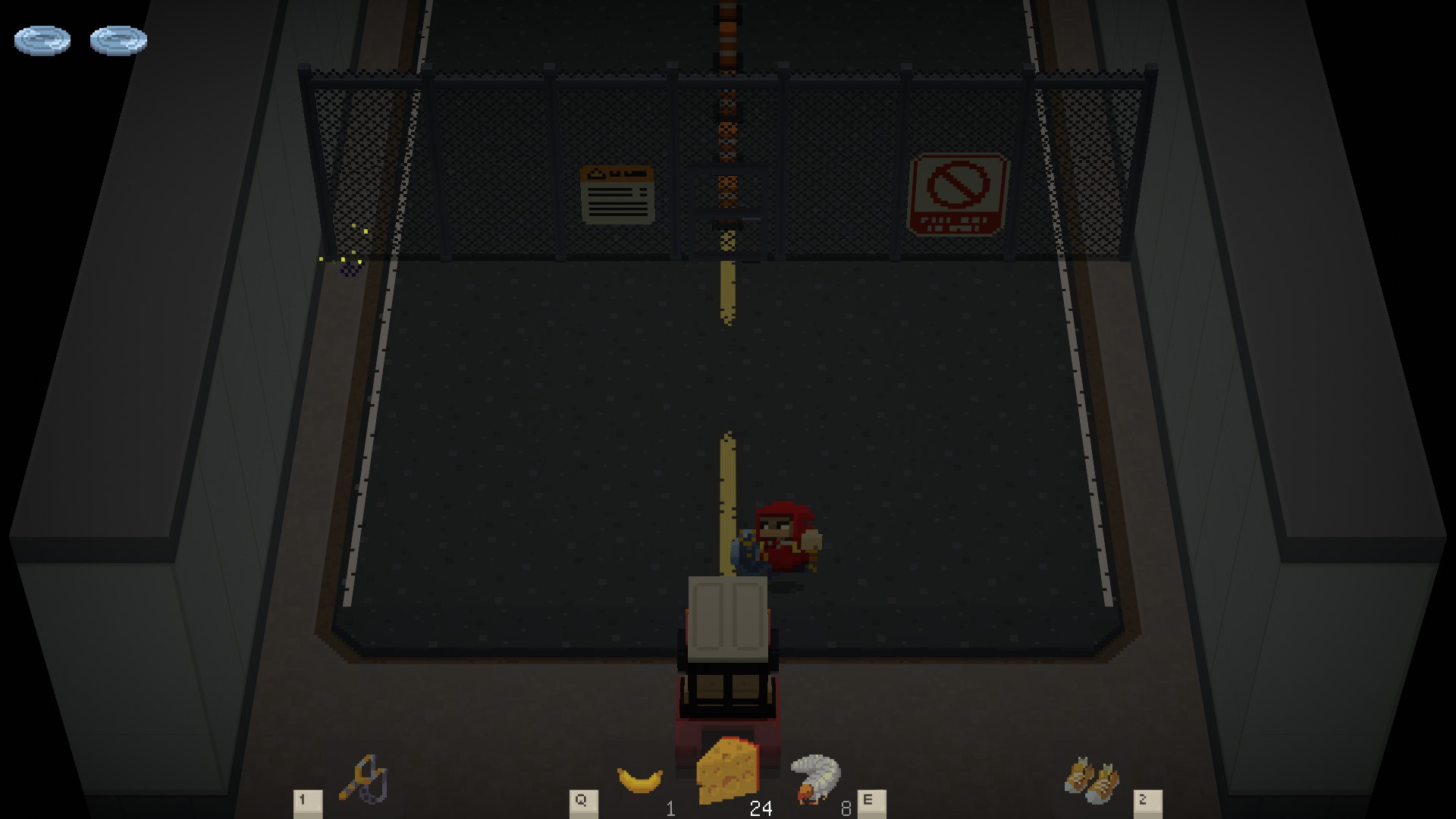Tap the Q key for the previous item

tap(583, 802)
